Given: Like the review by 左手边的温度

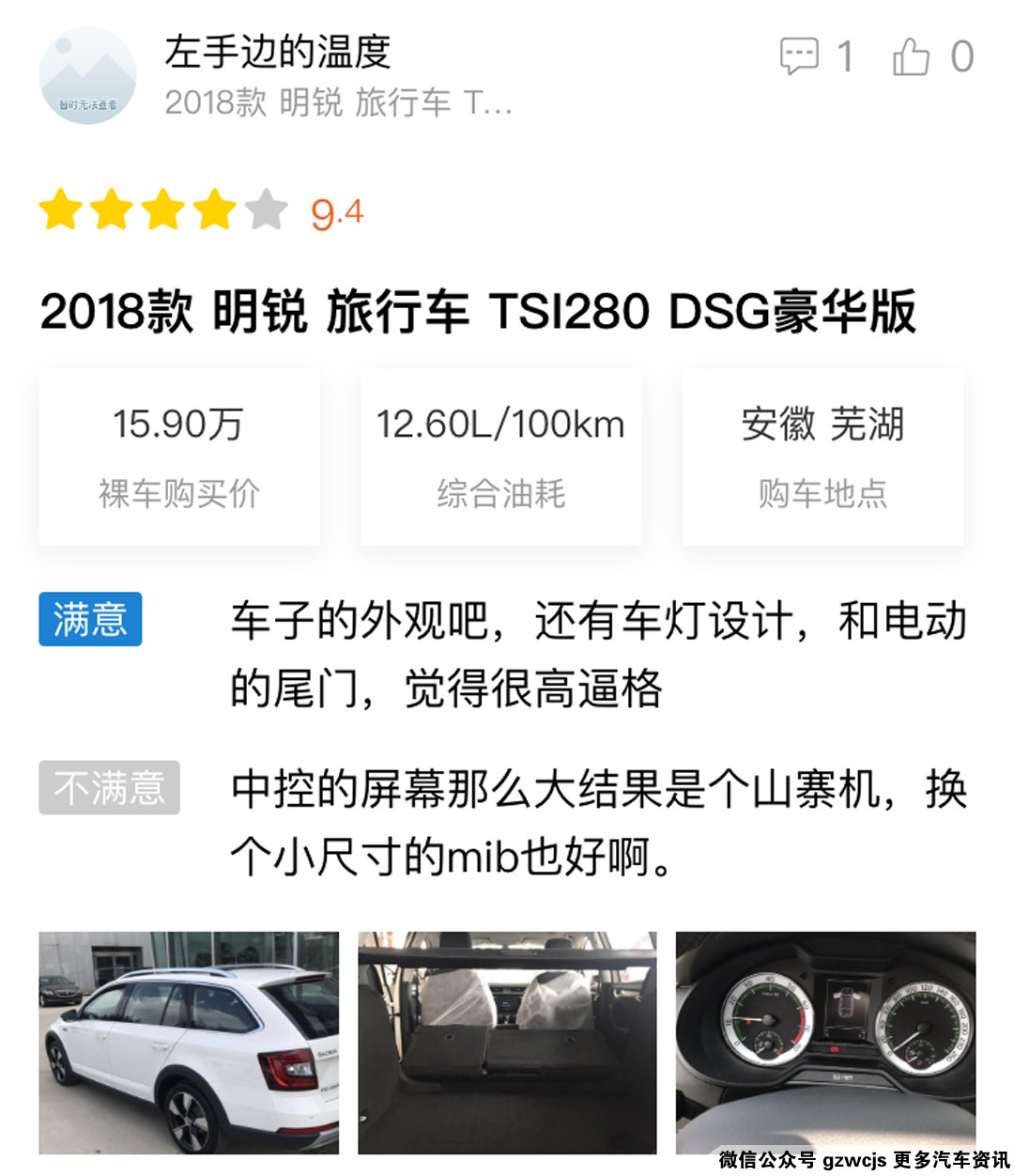Looking at the screenshot, I should click(x=911, y=56).
